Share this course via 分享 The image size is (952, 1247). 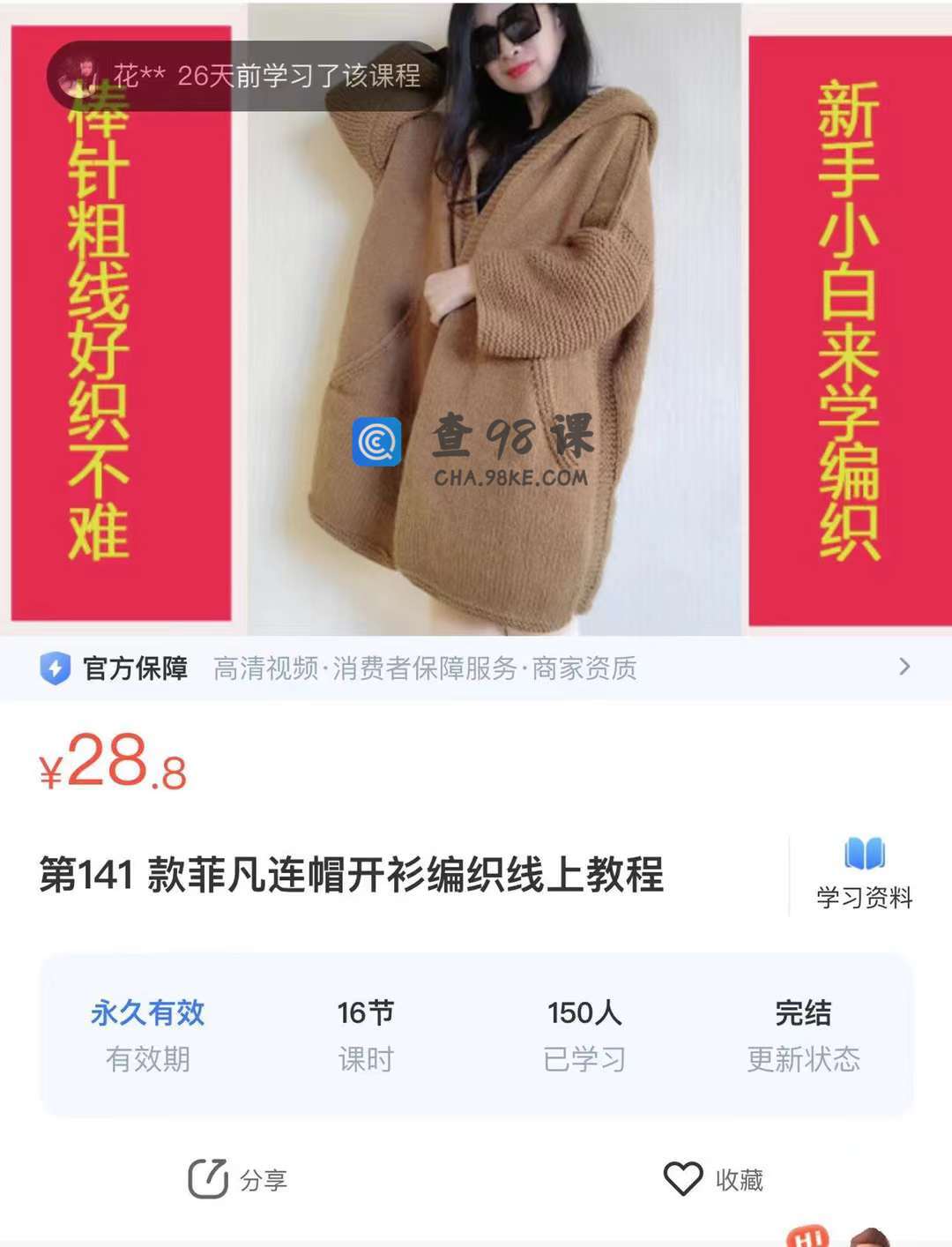pyautogui.click(x=237, y=1179)
